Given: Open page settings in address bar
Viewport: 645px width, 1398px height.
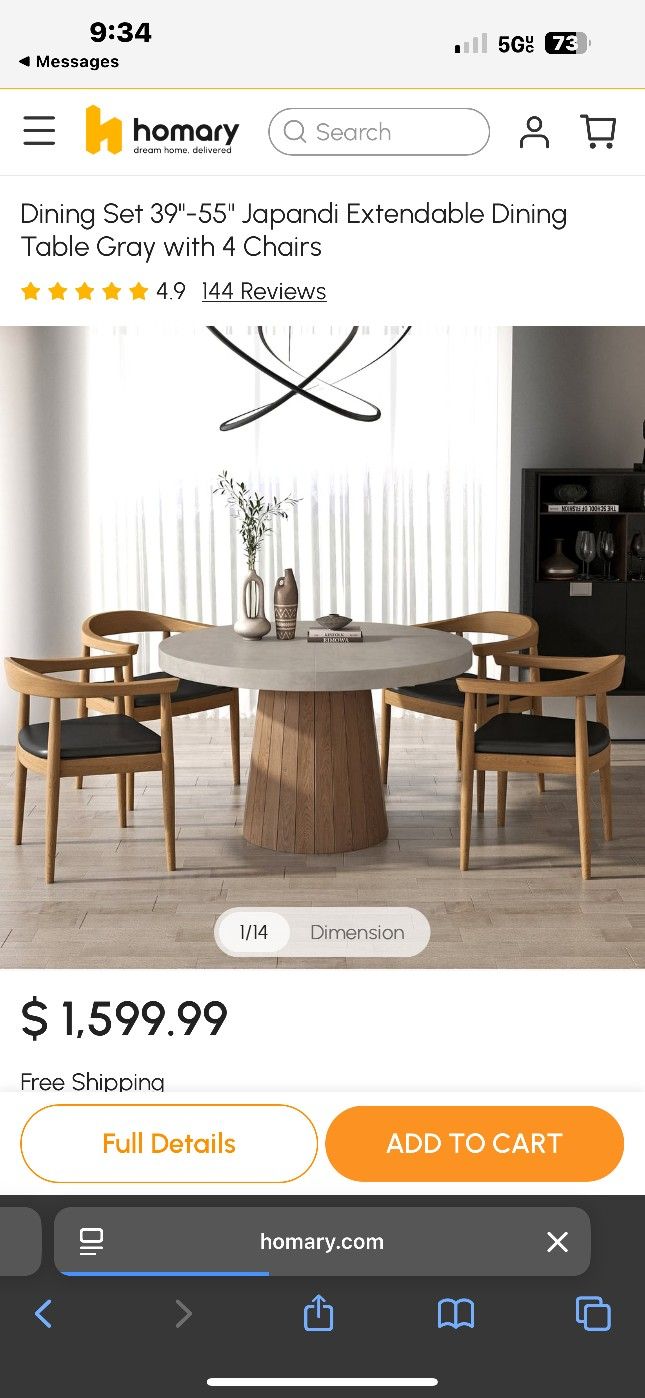Looking at the screenshot, I should 91,1242.
